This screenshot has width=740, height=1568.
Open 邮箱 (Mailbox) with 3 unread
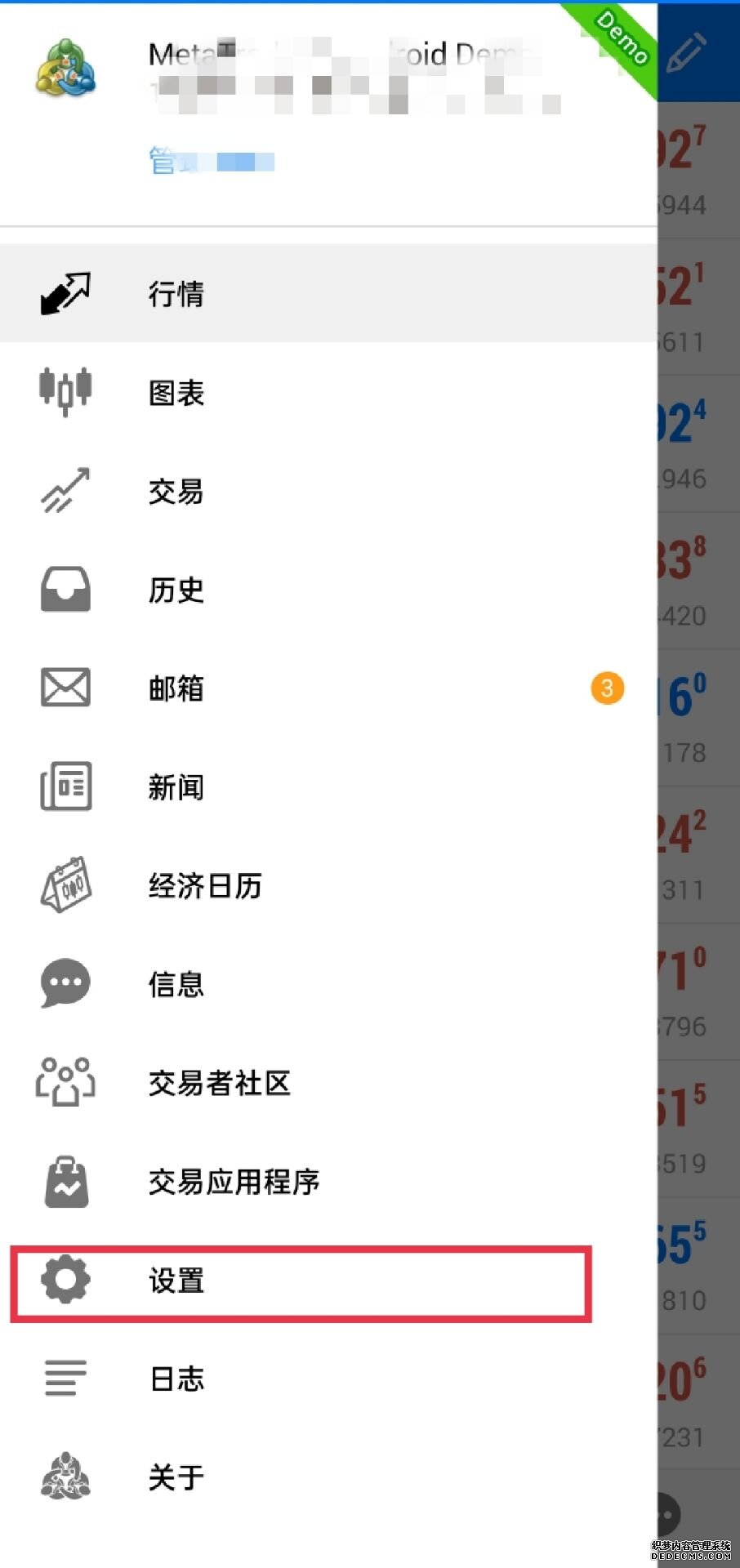click(176, 688)
